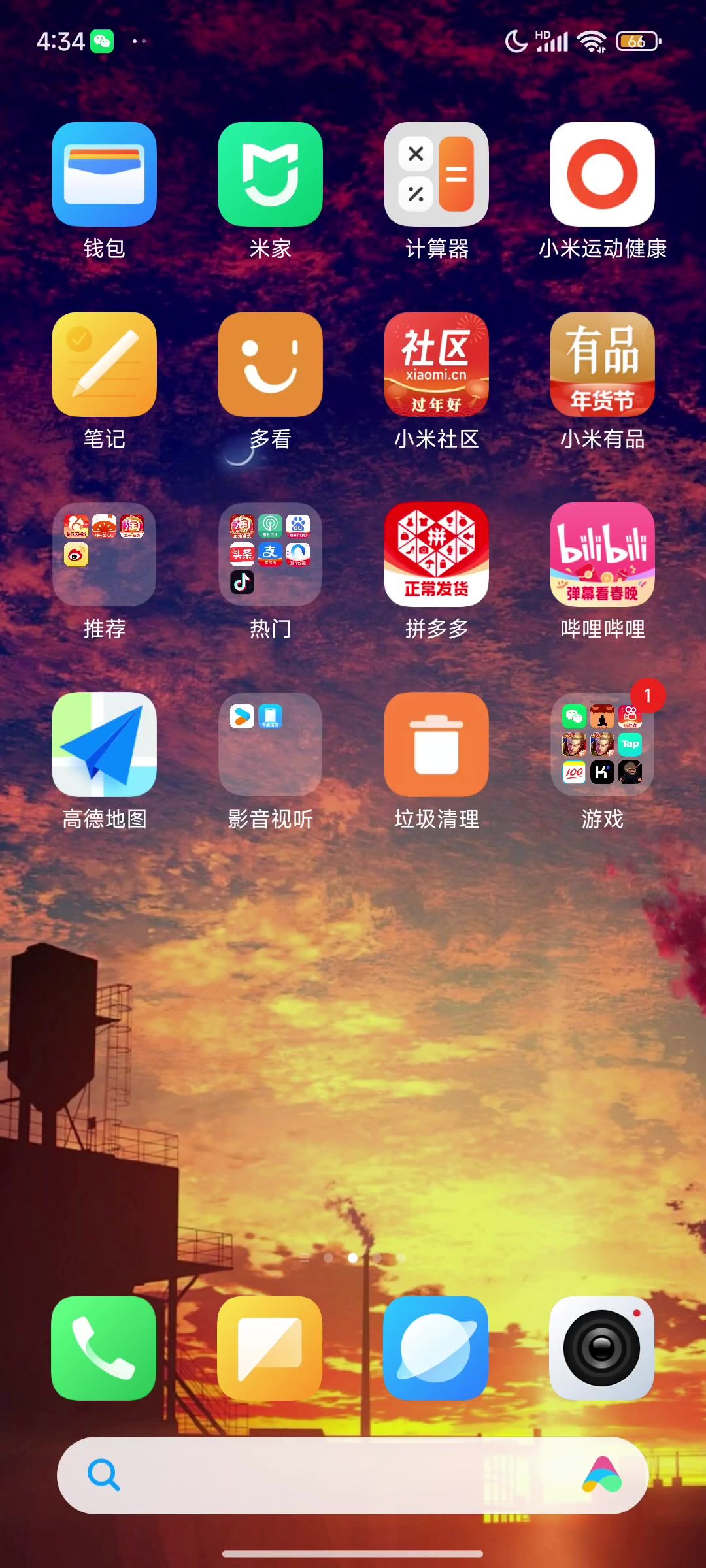Open the phone dialer in dock
The image size is (706, 1568).
[104, 1348]
